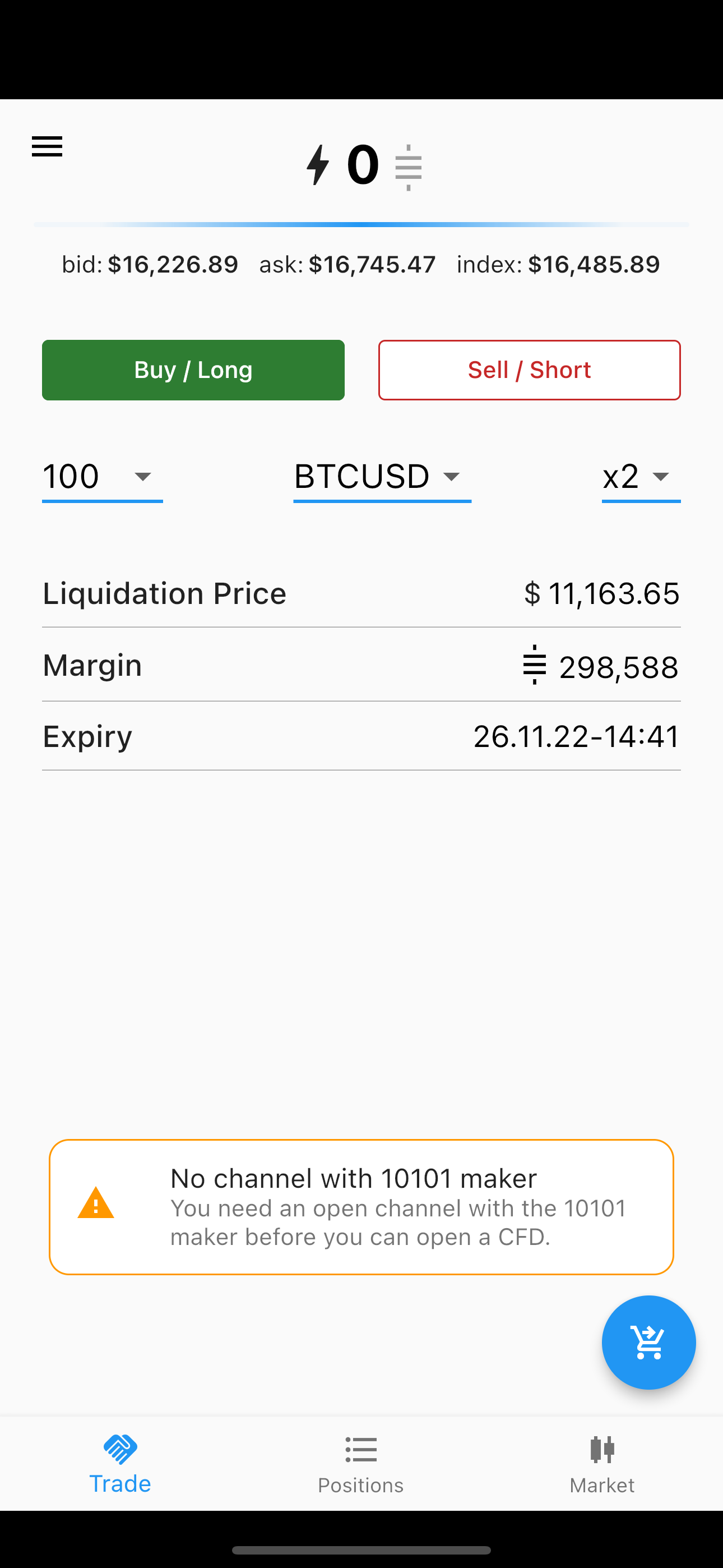The height and width of the screenshot is (1568, 723).
Task: Tap the blue cart floating button
Action: click(x=648, y=1342)
